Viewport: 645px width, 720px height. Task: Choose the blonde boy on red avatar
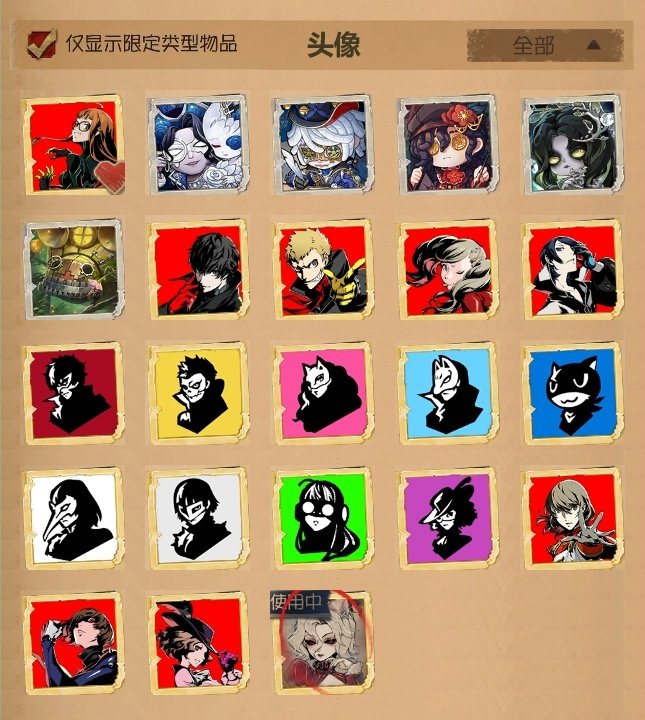[x=321, y=269]
